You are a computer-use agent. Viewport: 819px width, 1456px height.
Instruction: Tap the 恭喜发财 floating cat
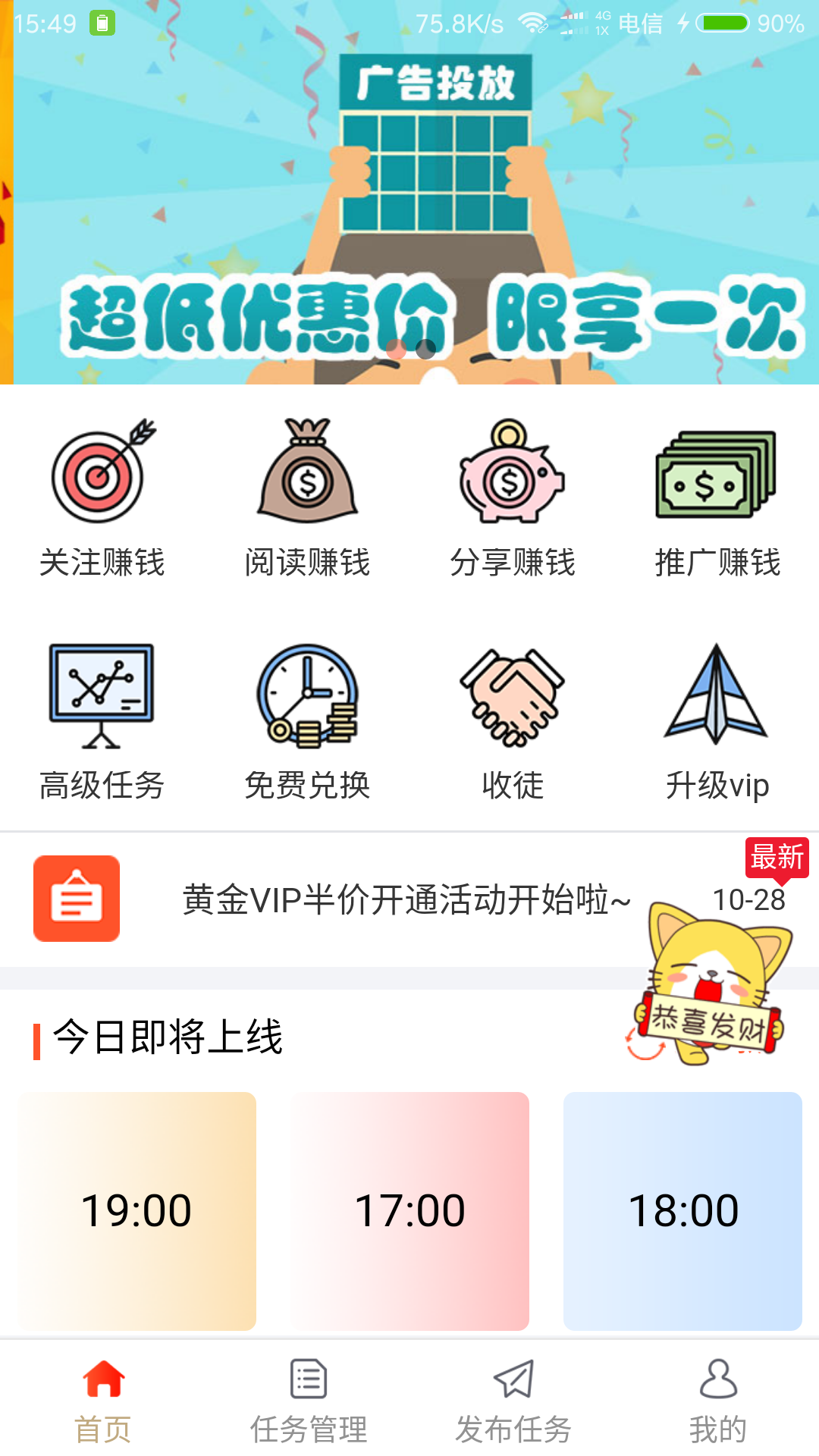[708, 984]
